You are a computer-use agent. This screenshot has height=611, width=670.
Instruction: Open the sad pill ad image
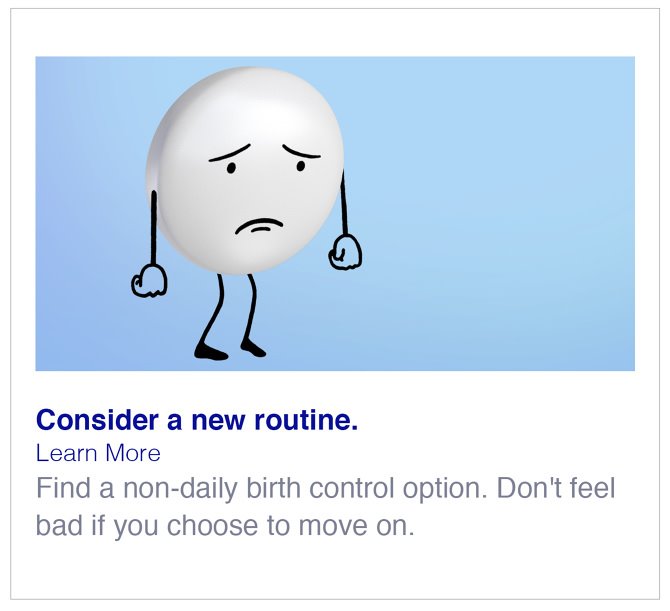335,214
